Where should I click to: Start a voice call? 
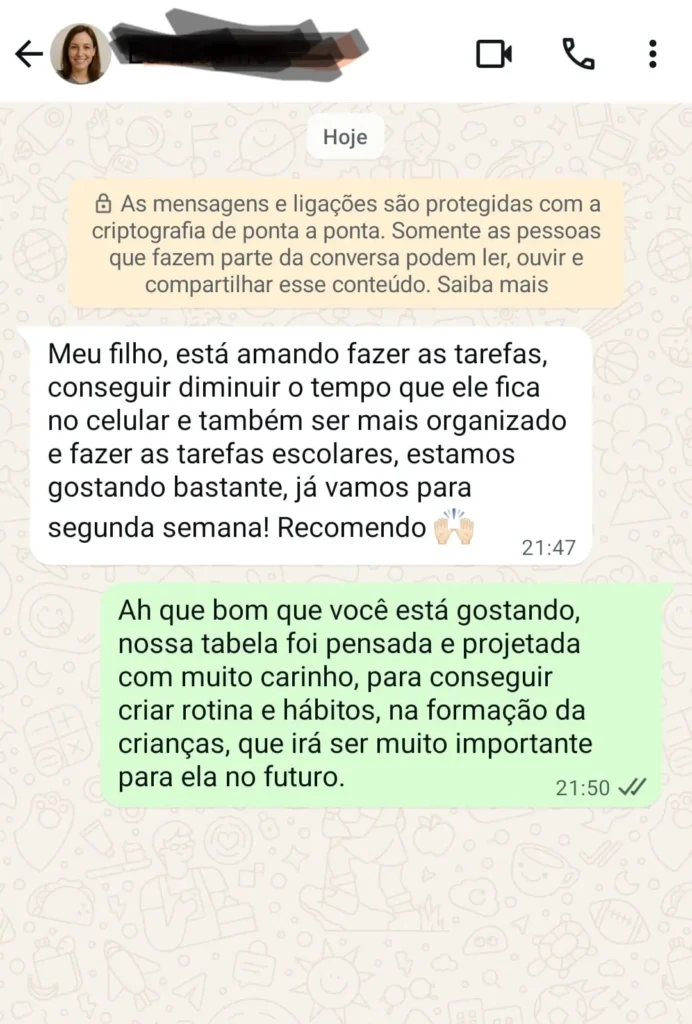click(578, 54)
